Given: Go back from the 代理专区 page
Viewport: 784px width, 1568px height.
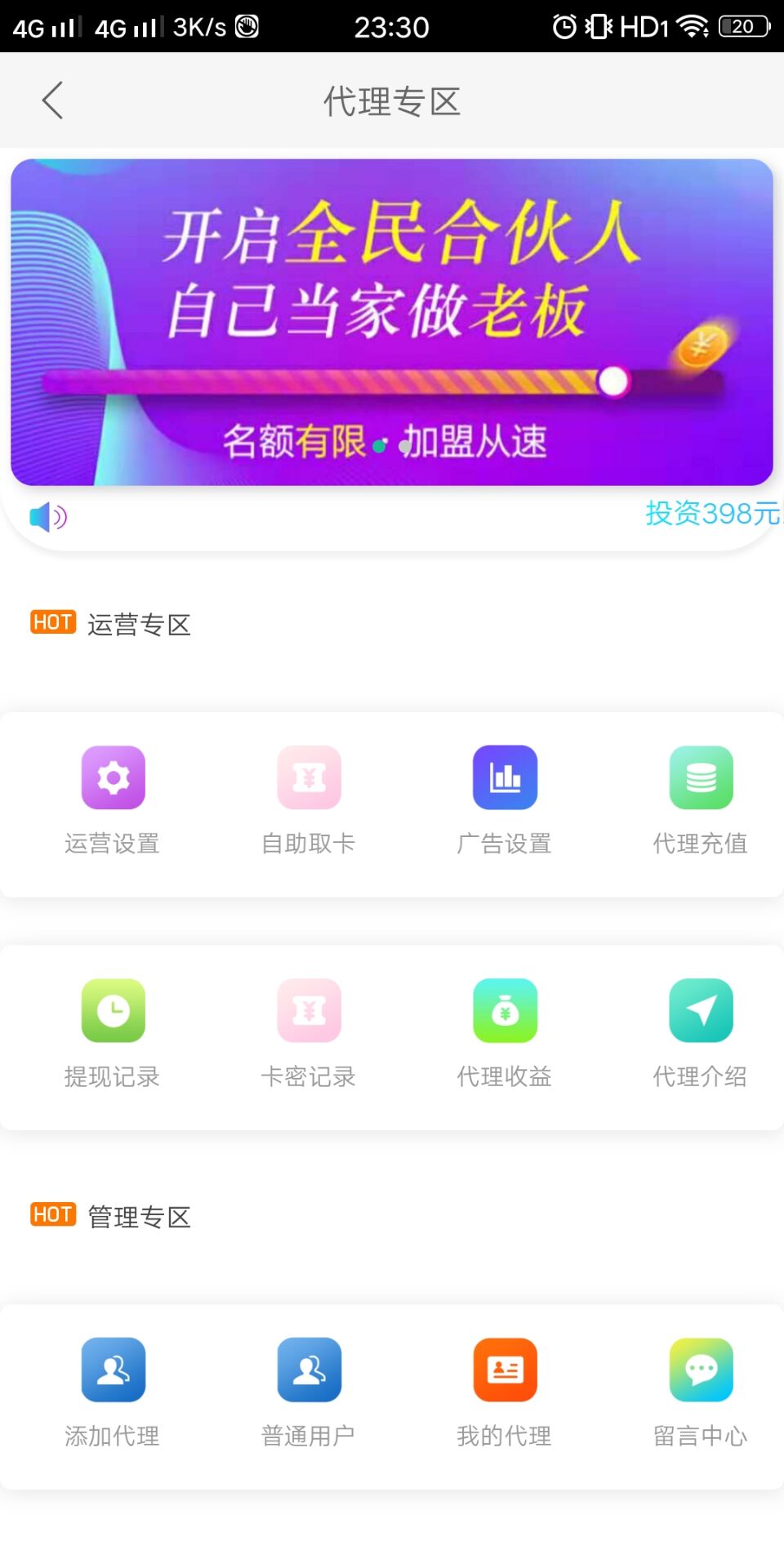Looking at the screenshot, I should coord(52,100).
